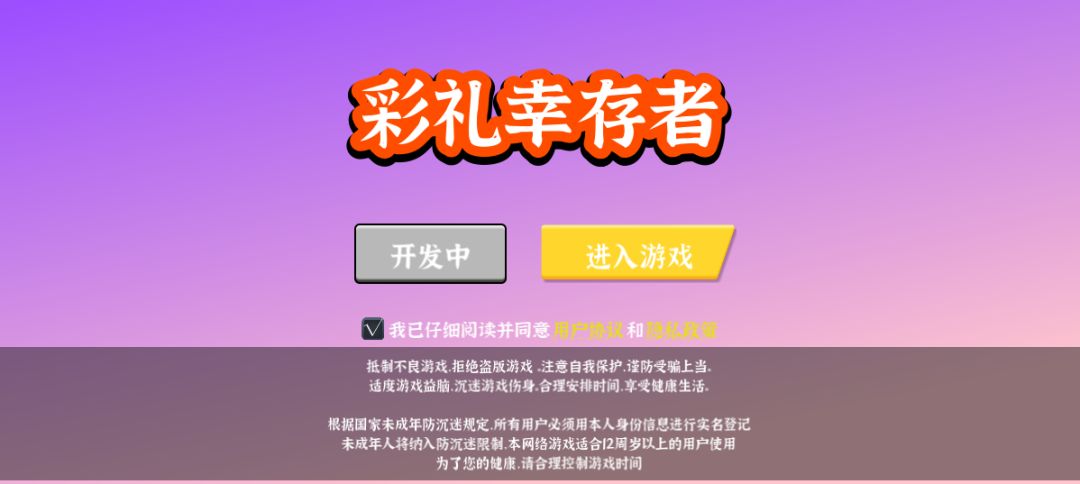
Task: Tap the yellow 进入游戏 button
Action: click(638, 254)
